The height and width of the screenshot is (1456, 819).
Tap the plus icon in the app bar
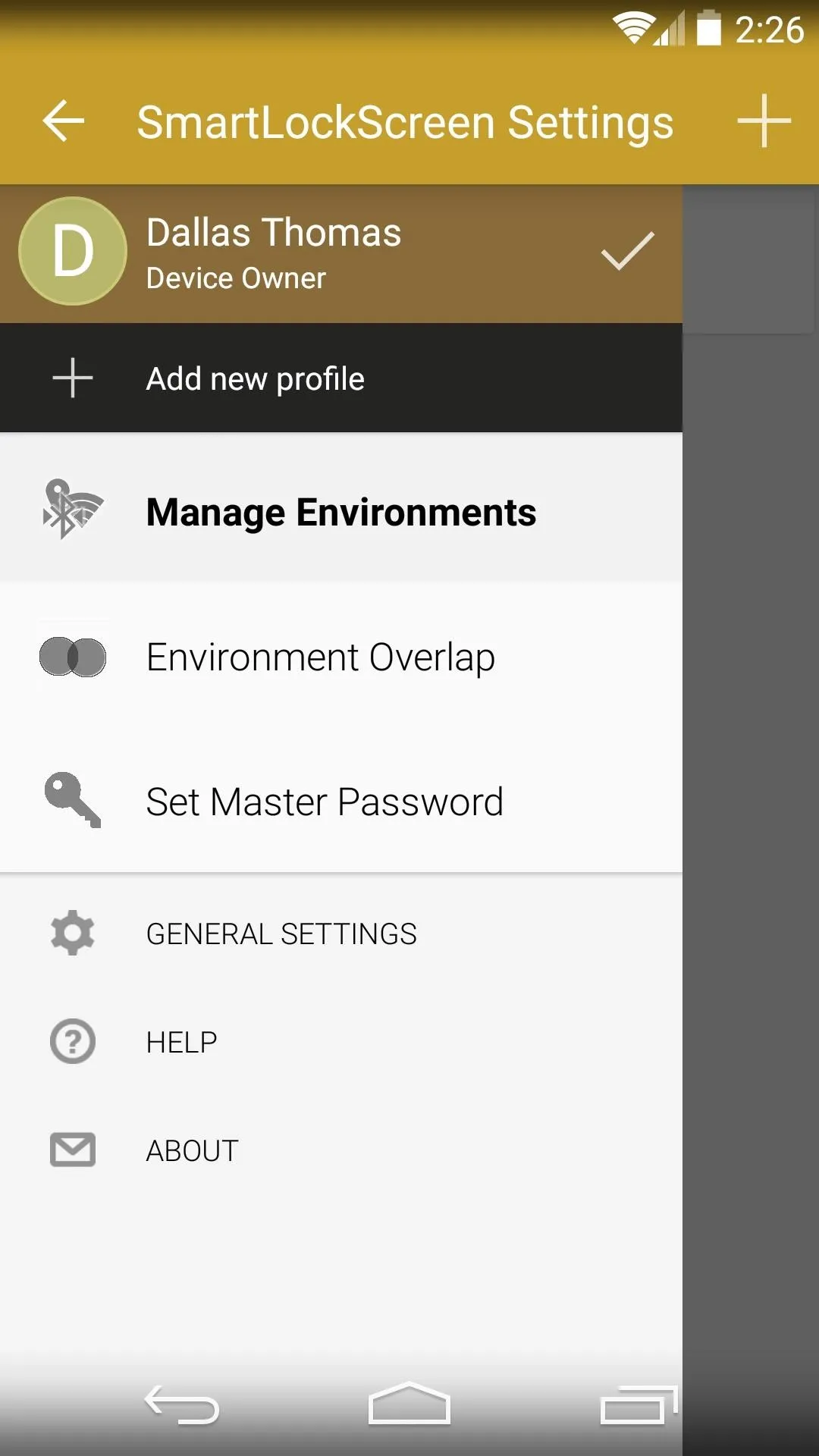click(x=764, y=121)
